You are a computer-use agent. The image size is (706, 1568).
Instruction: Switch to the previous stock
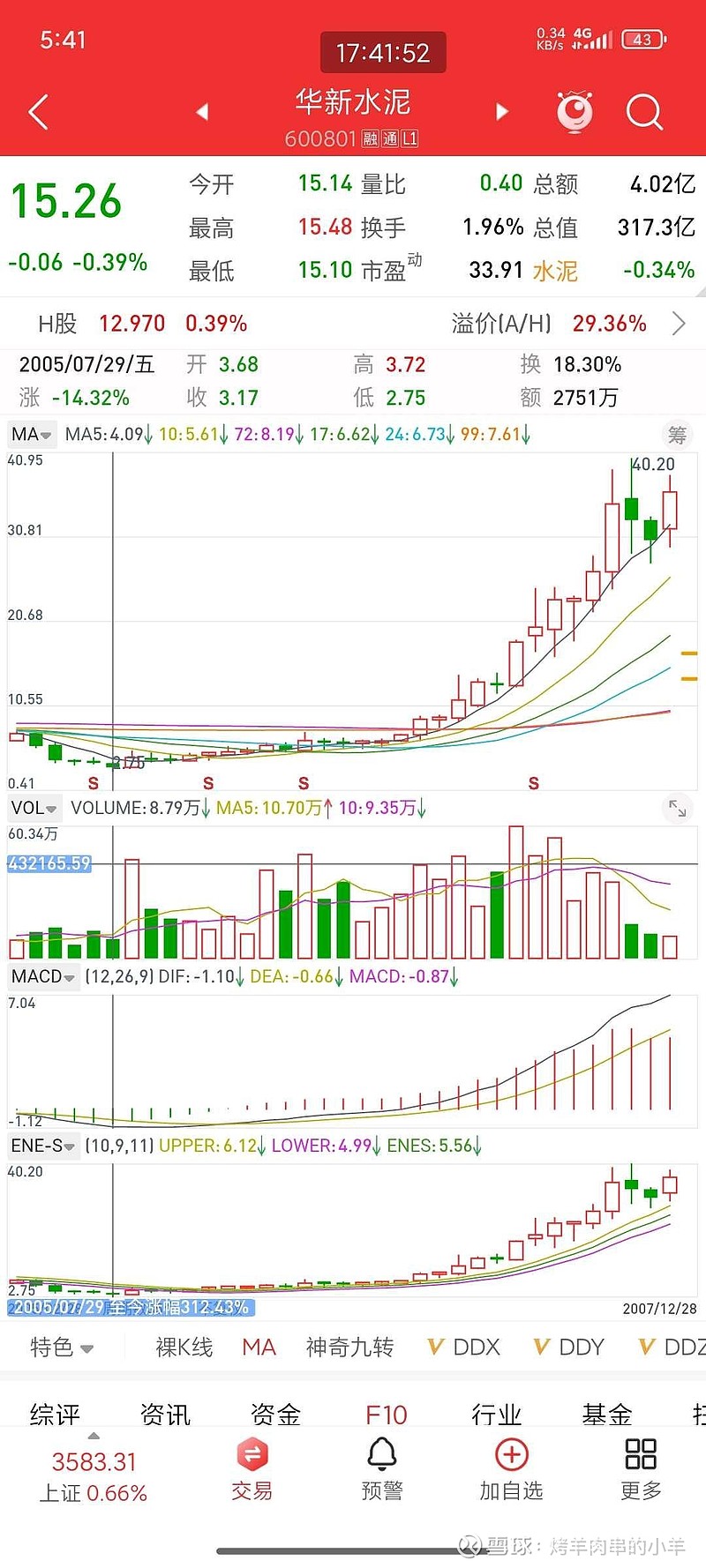click(202, 112)
